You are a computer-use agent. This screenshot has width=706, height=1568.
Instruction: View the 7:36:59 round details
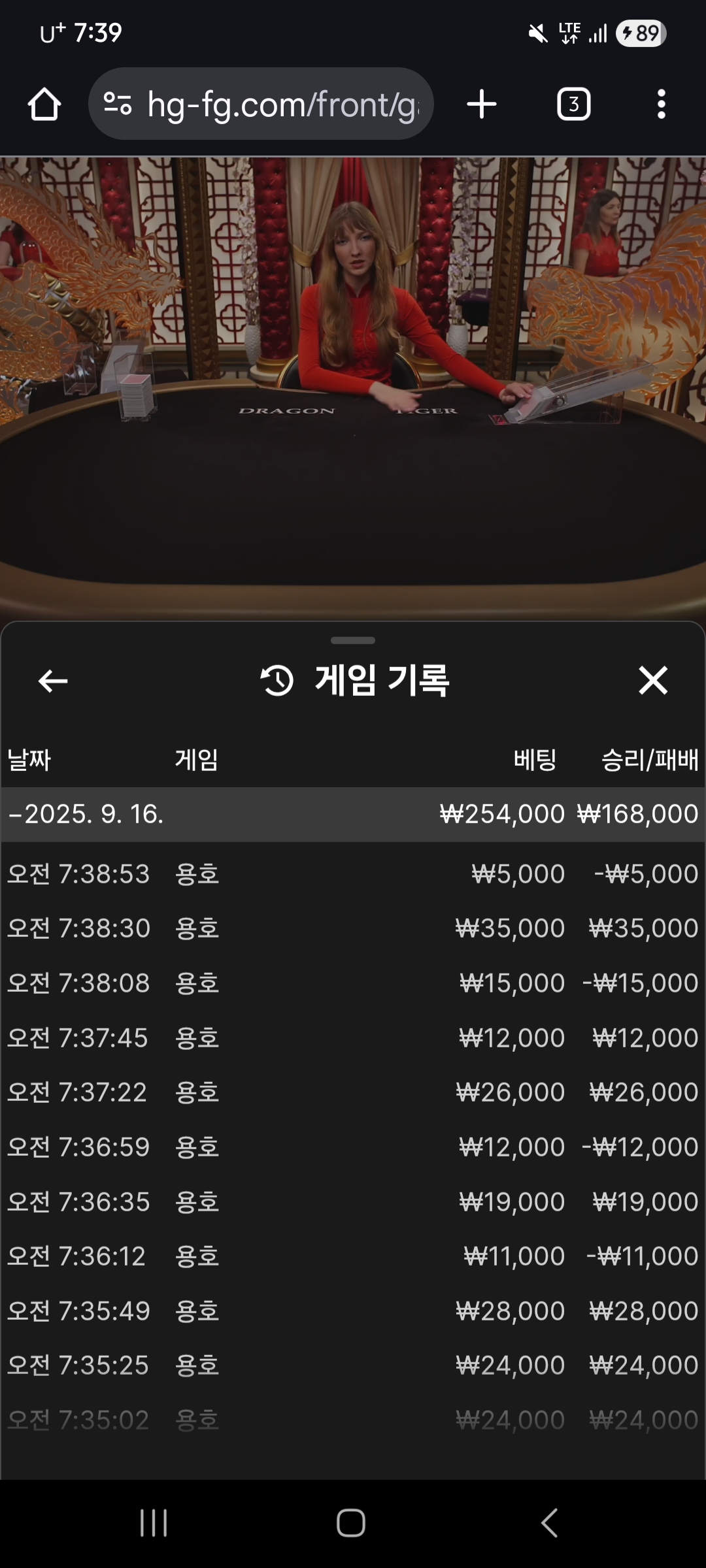(x=353, y=1147)
